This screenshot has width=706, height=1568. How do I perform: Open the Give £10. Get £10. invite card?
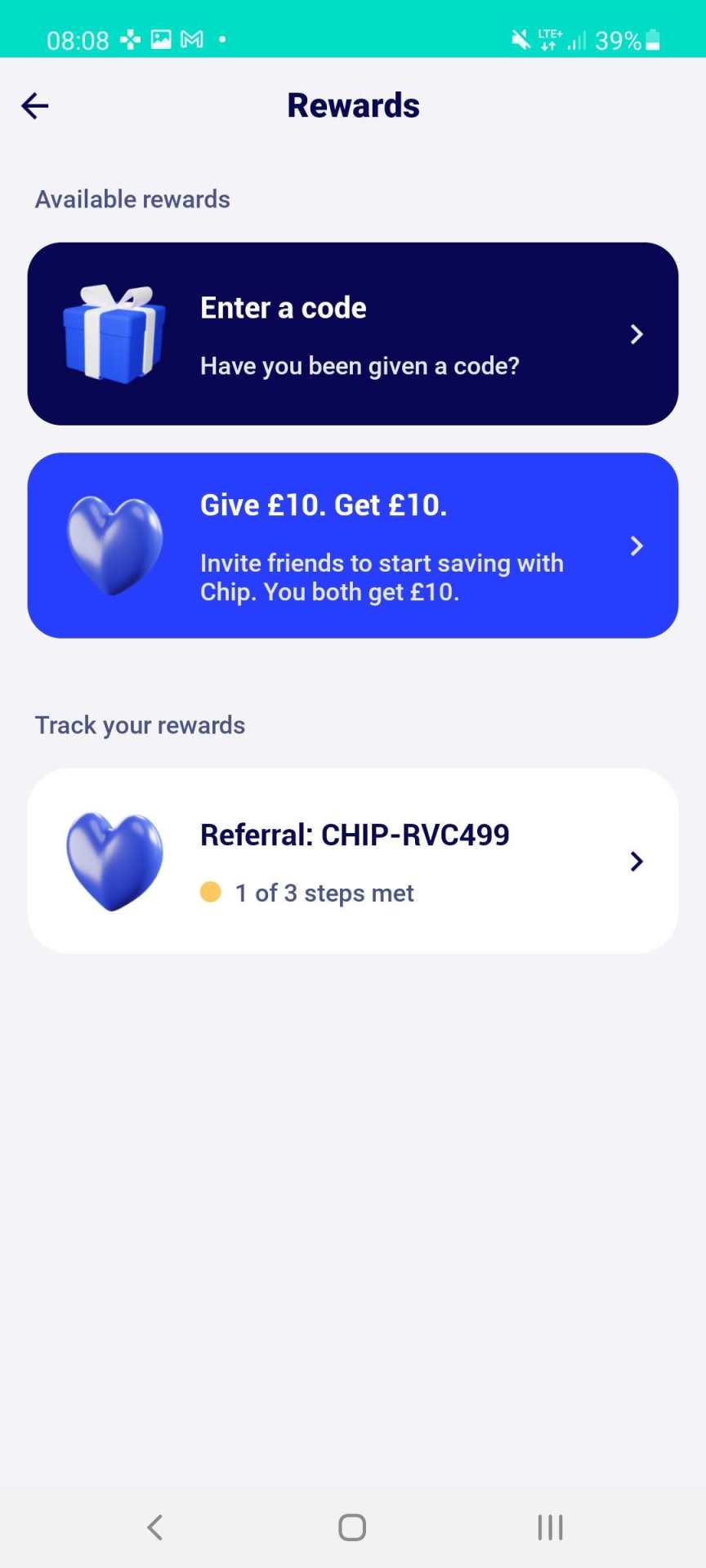click(352, 546)
